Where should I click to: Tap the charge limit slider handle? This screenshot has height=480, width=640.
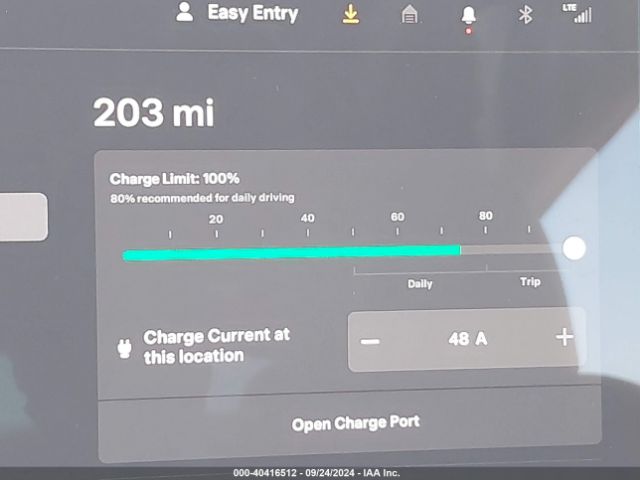coord(574,249)
